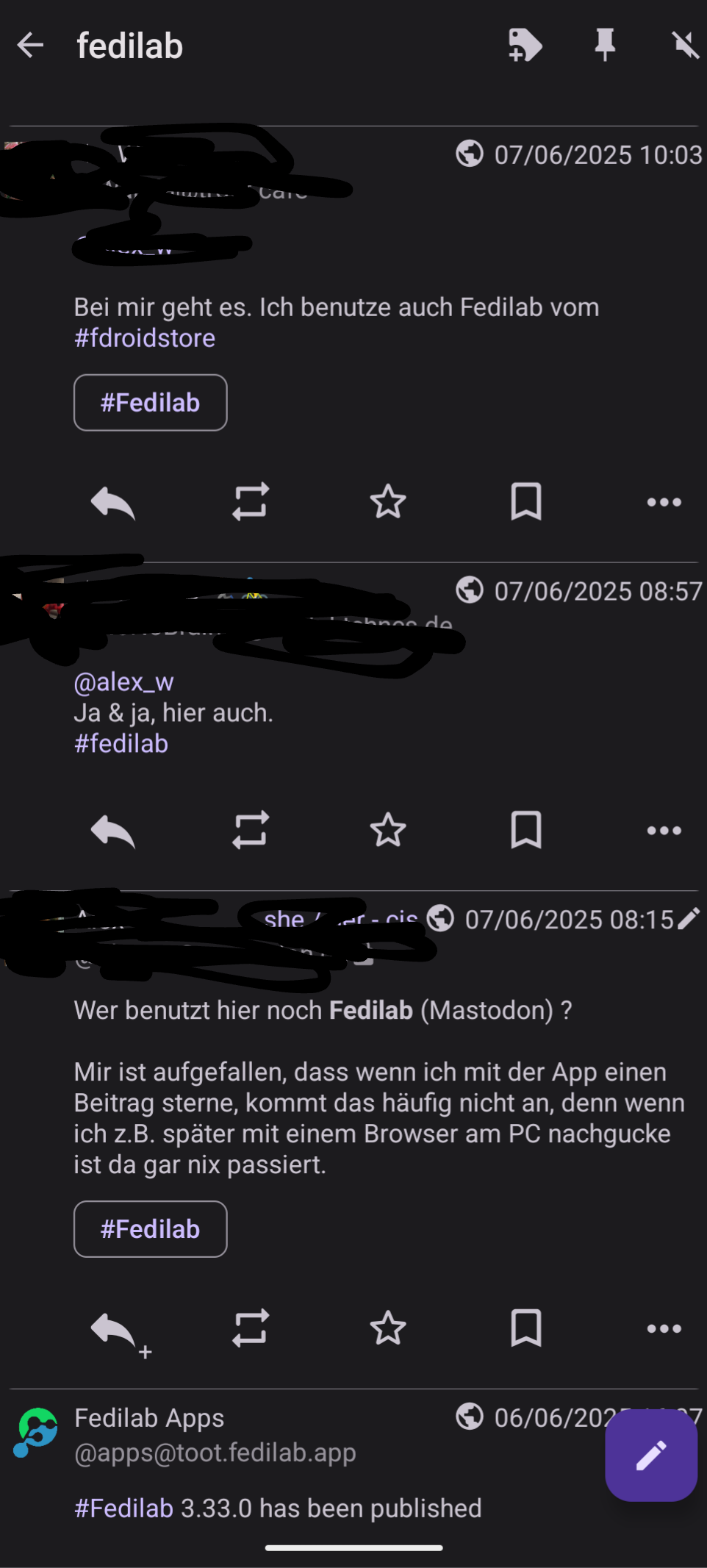This screenshot has height=1568, width=707.
Task: Open more options for the 'Wer benutzt' post
Action: [x=664, y=1328]
